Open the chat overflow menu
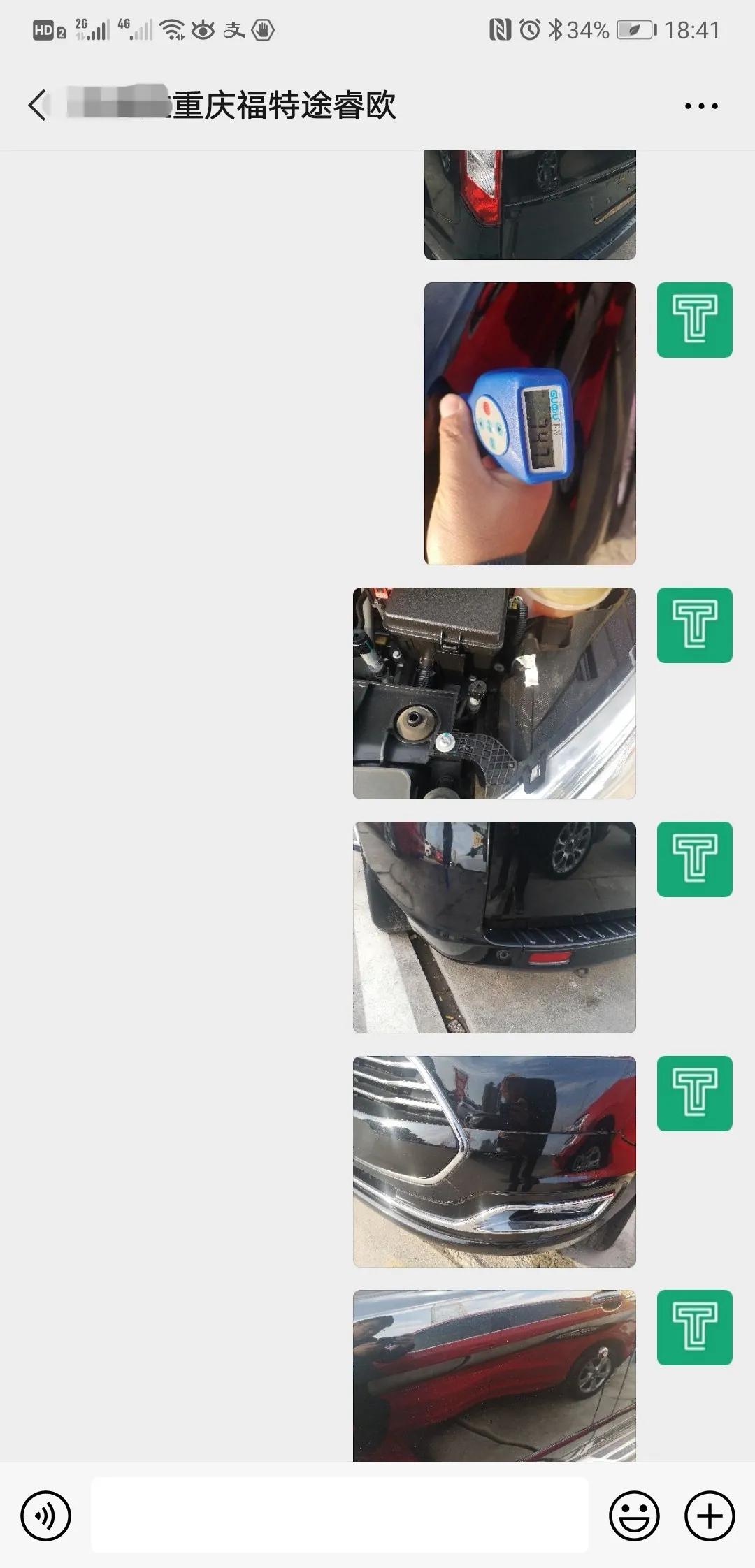The image size is (755, 1568). tap(700, 106)
